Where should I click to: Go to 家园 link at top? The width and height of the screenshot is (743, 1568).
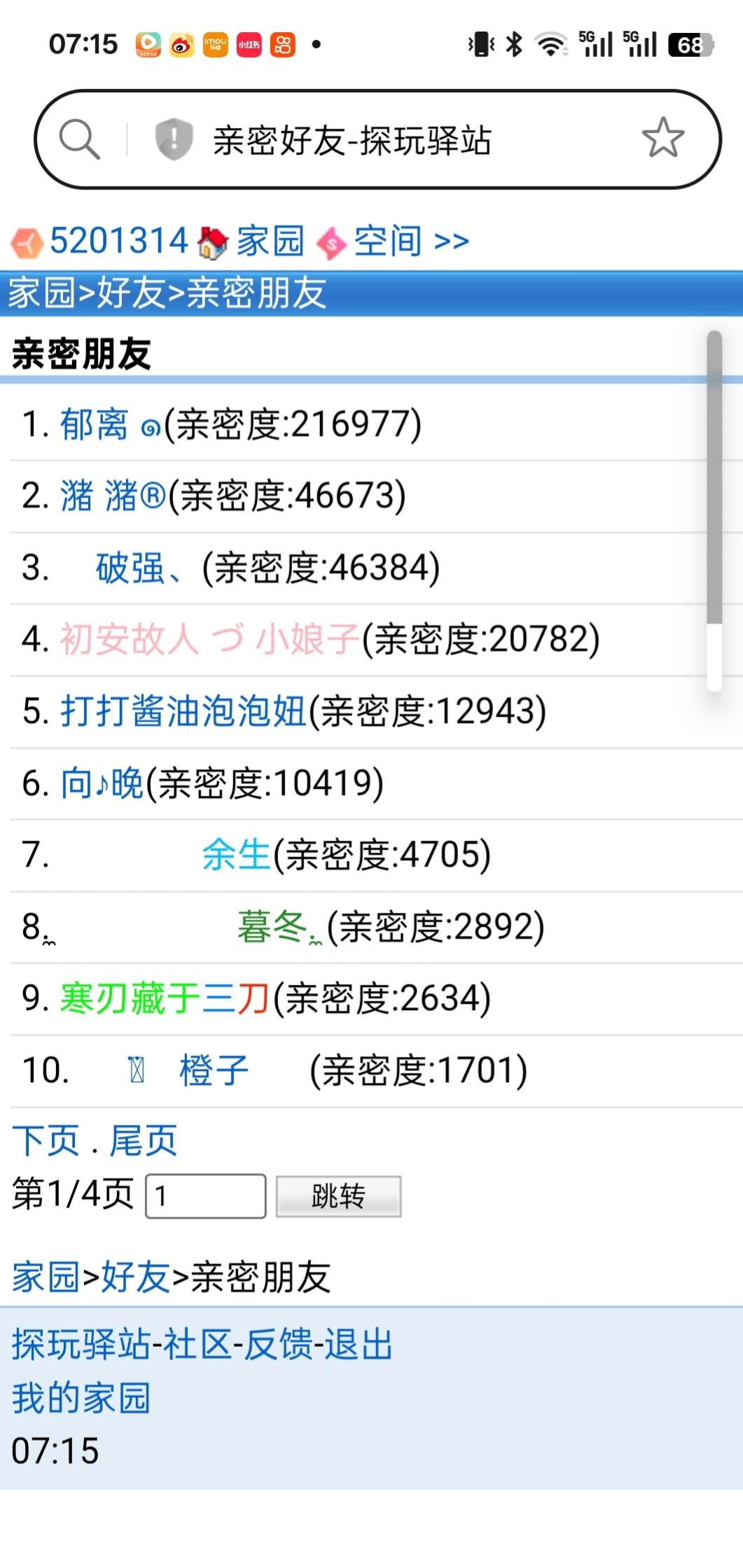270,241
